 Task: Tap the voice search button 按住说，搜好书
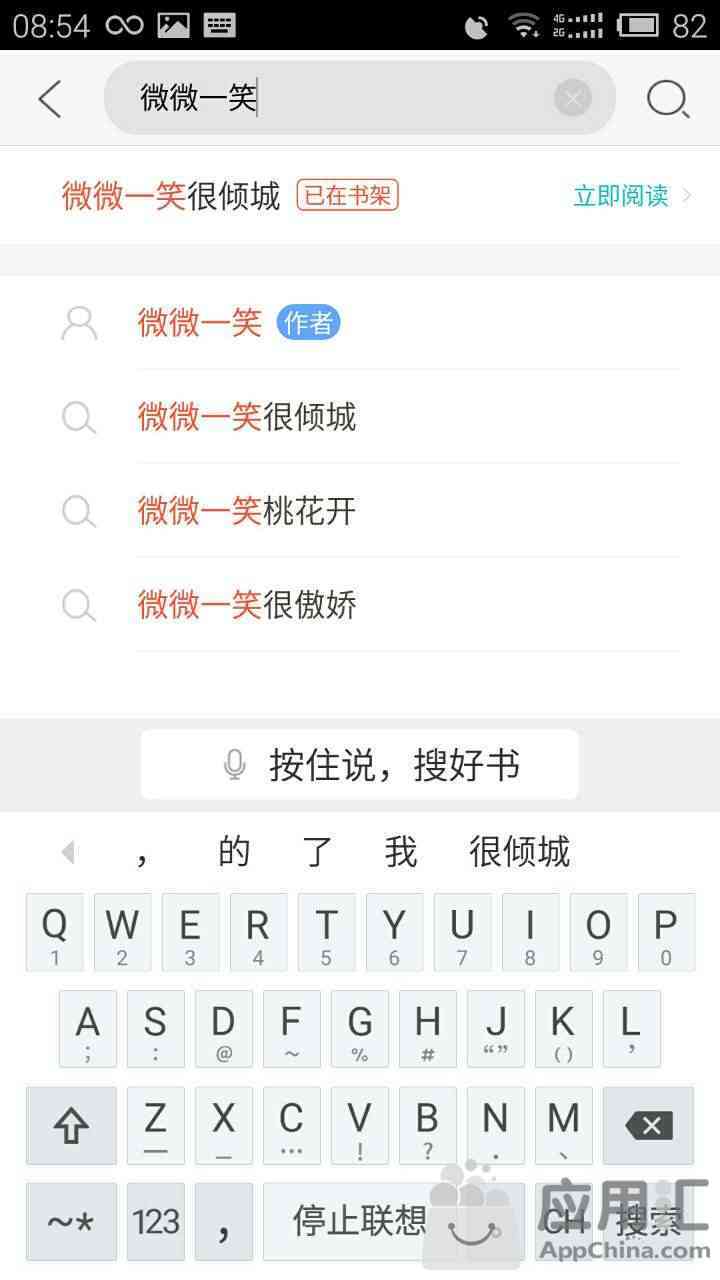pyautogui.click(x=360, y=765)
